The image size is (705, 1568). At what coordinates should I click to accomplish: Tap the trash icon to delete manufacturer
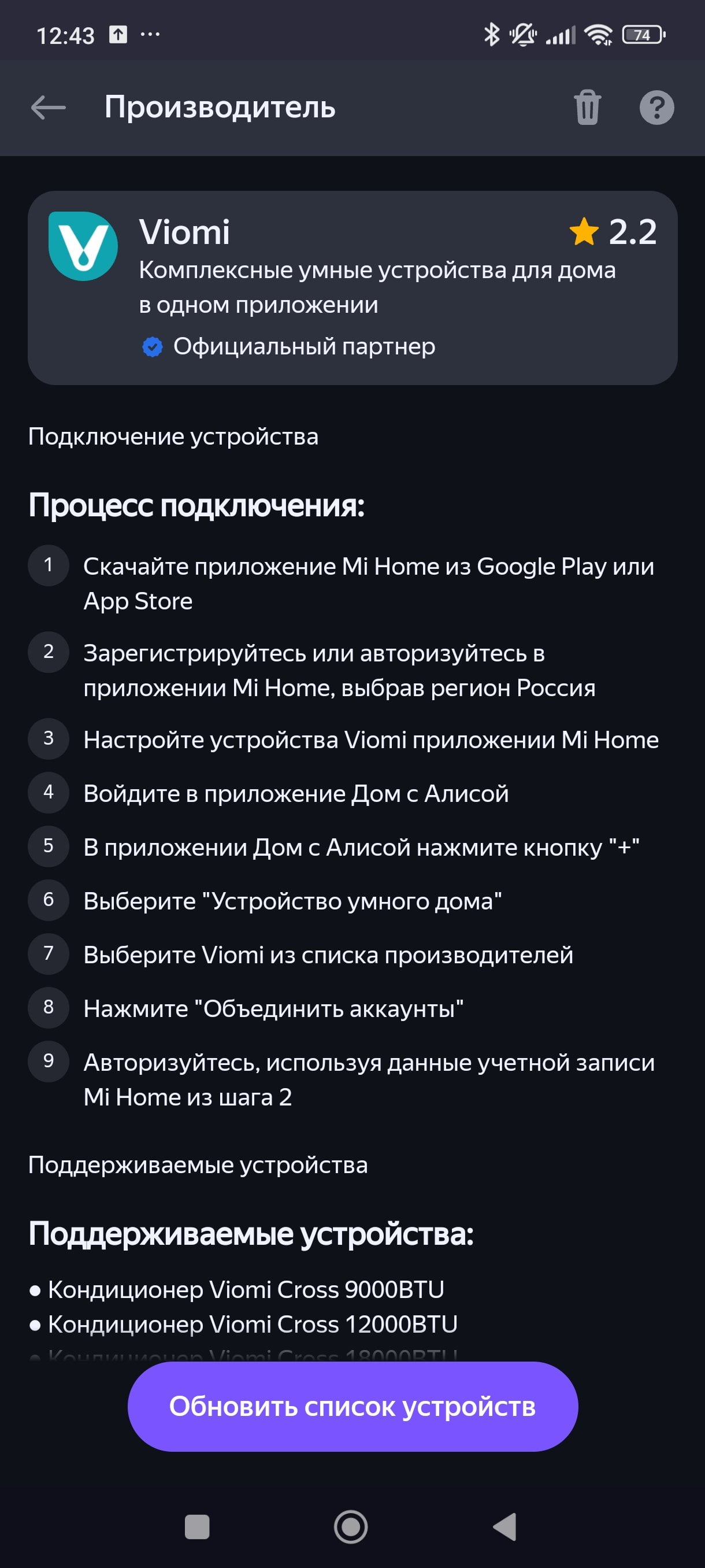pyautogui.click(x=587, y=108)
